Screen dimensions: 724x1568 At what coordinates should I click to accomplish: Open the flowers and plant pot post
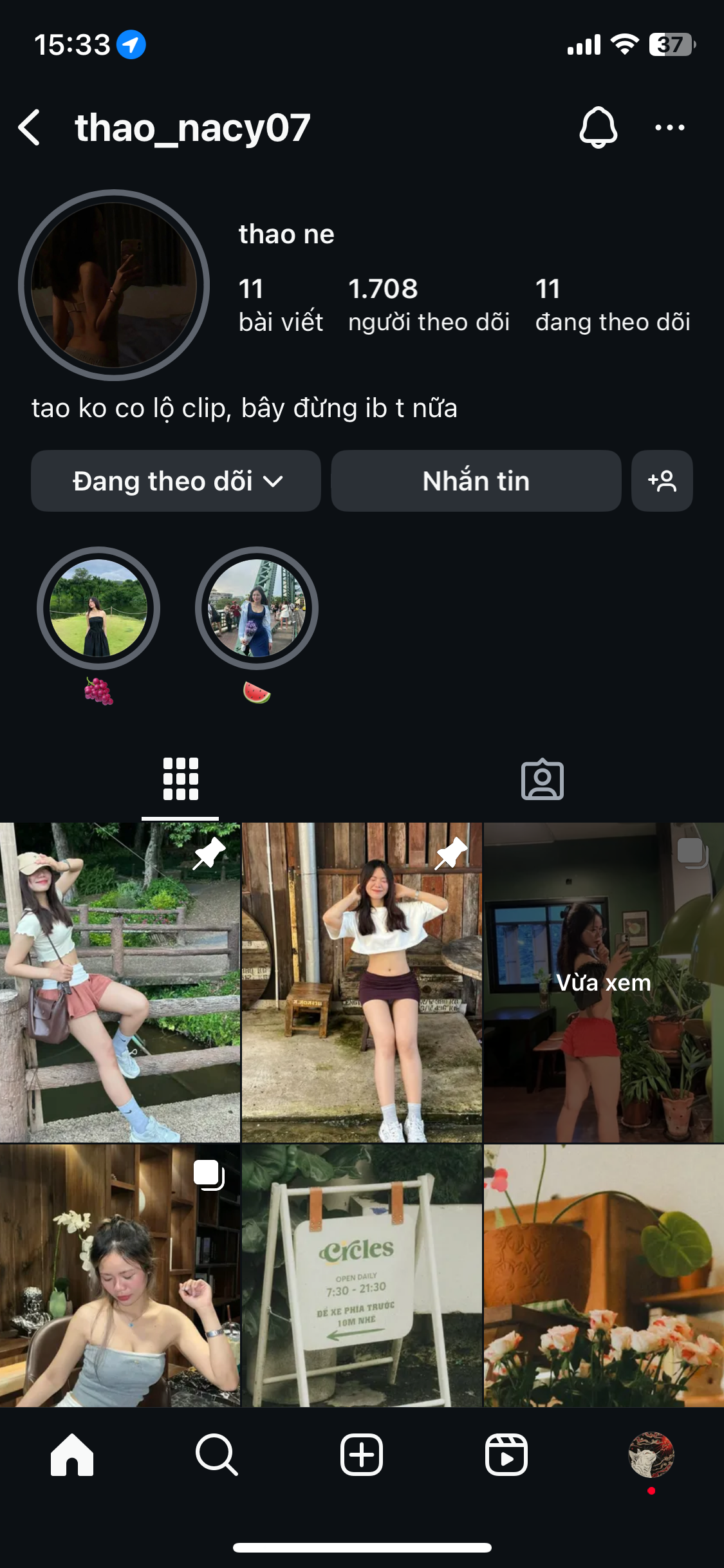click(603, 1274)
